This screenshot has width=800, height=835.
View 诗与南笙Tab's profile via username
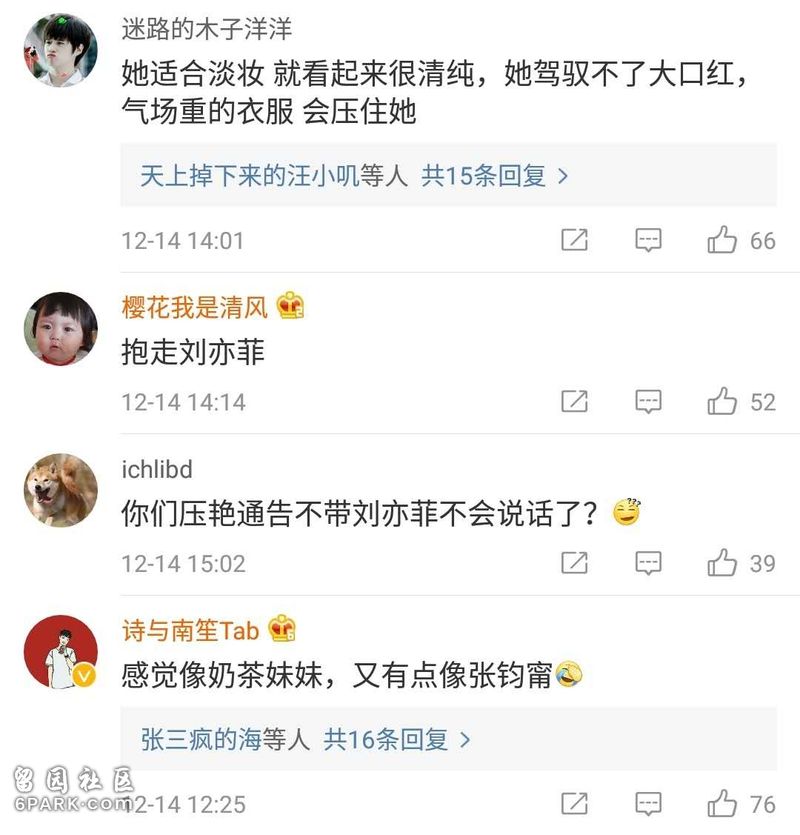(190, 630)
